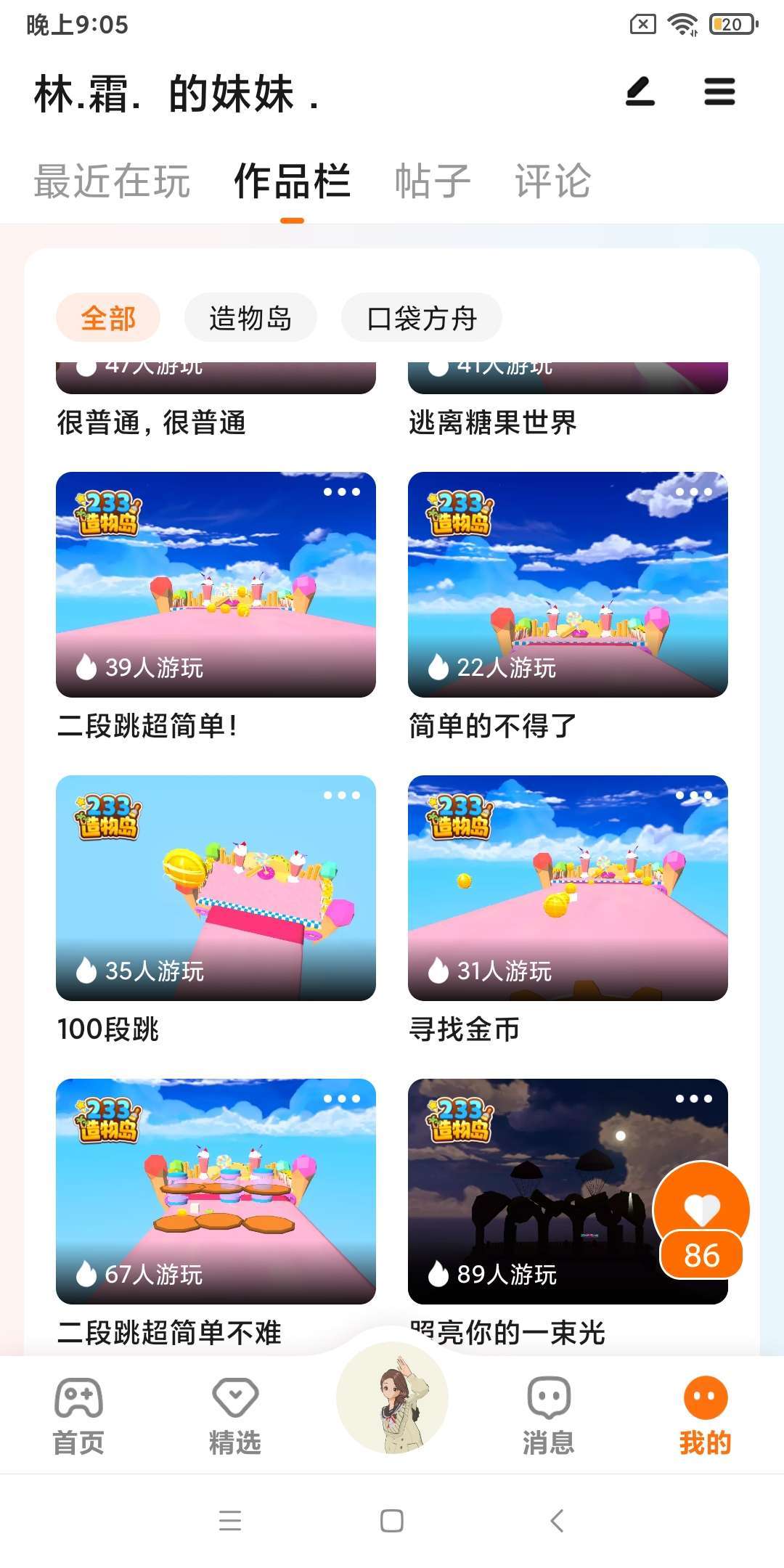Image resolution: width=784 pixels, height=1568 pixels.
Task: Switch to the 最近在玩 tab
Action: [x=113, y=181]
